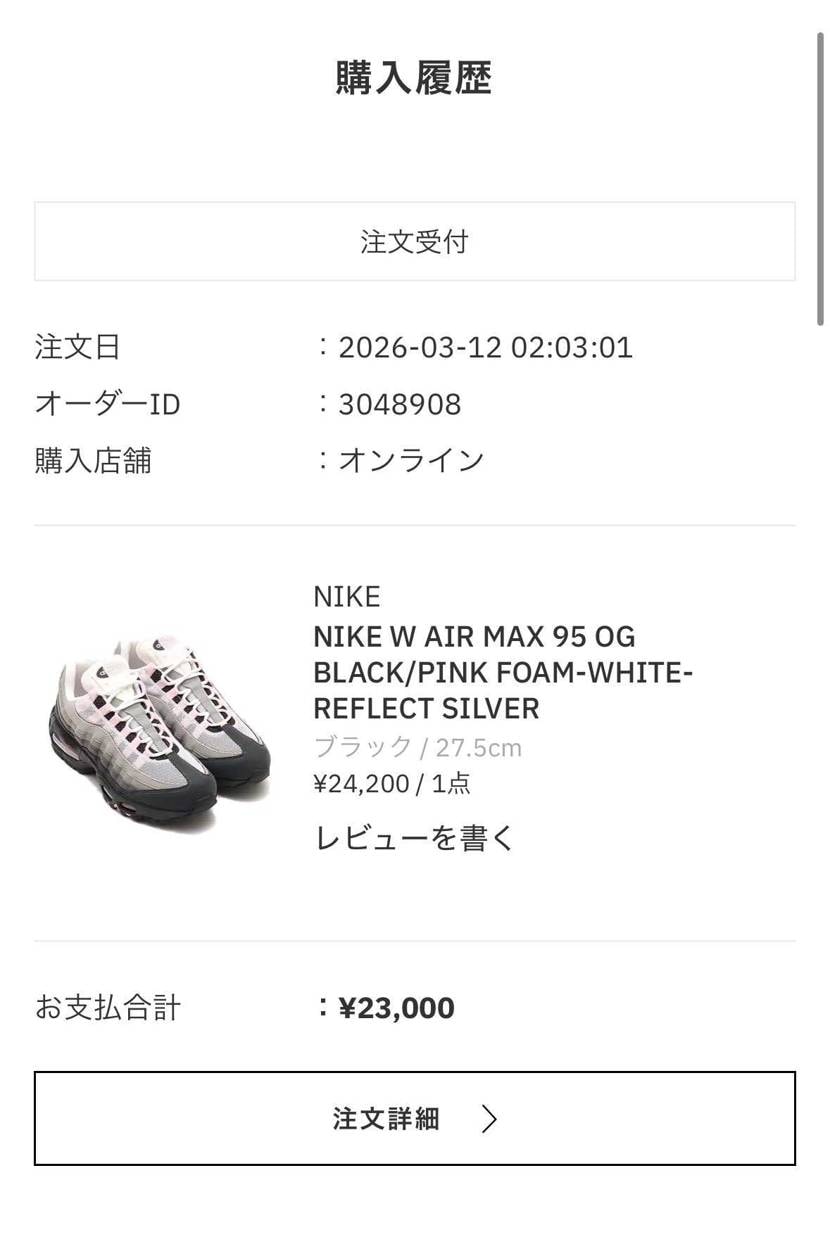Viewport: 830px width, 1256px height.
Task: Click the 購入履歴 page header
Action: 414,78
